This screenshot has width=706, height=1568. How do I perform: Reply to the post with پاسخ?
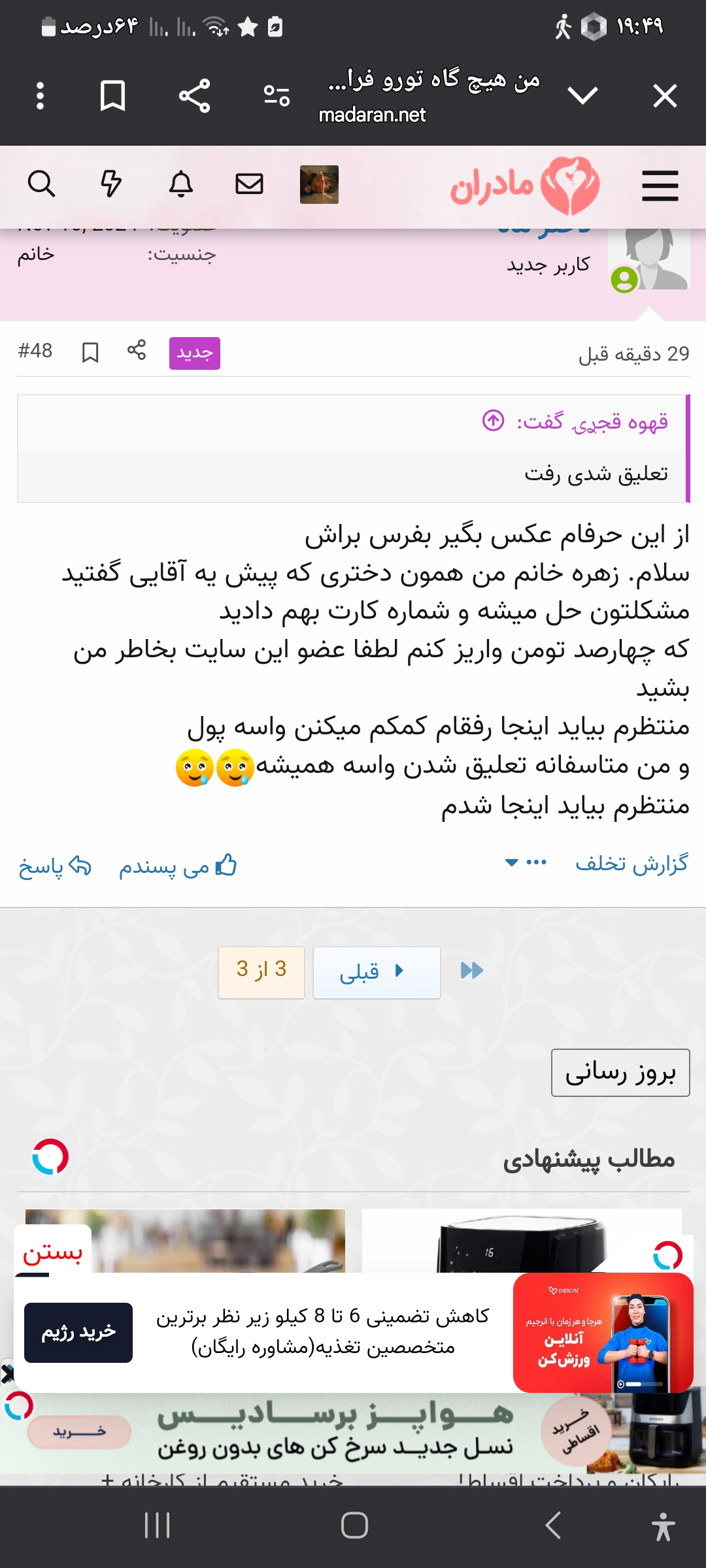click(x=55, y=866)
